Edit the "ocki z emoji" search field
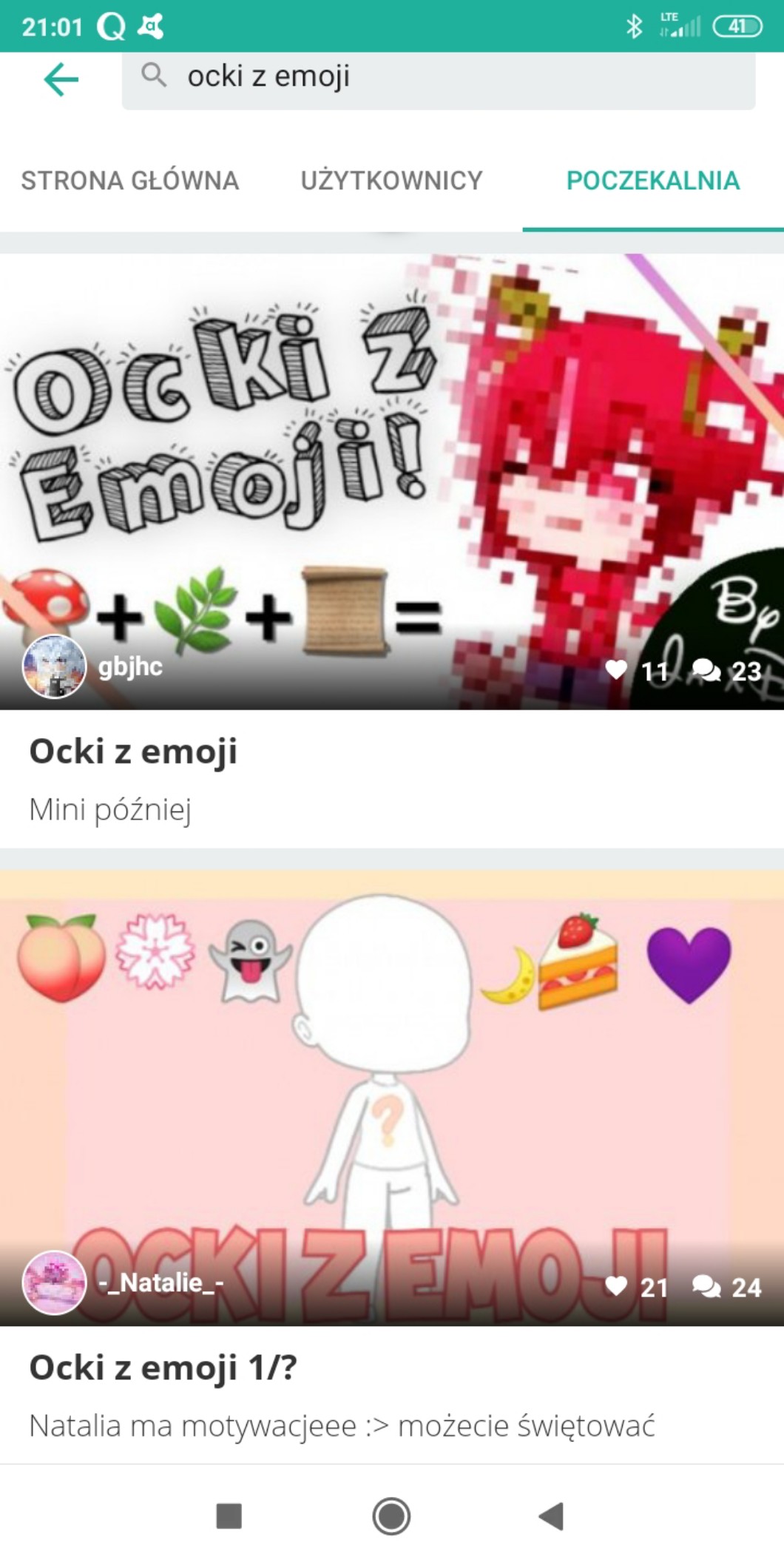 click(444, 77)
